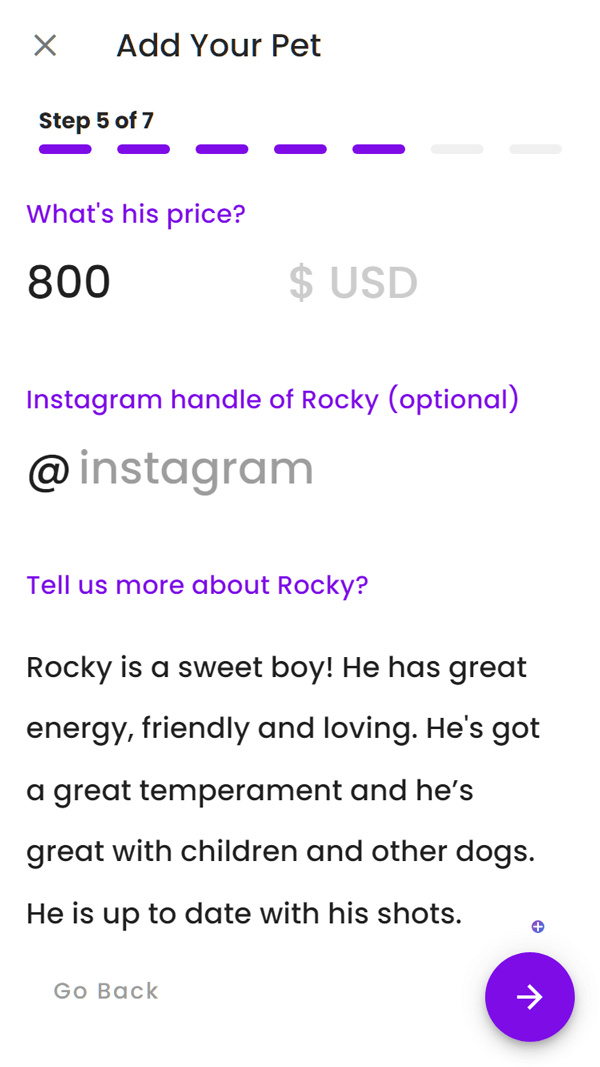Close the Add Your Pet form

[45, 46]
